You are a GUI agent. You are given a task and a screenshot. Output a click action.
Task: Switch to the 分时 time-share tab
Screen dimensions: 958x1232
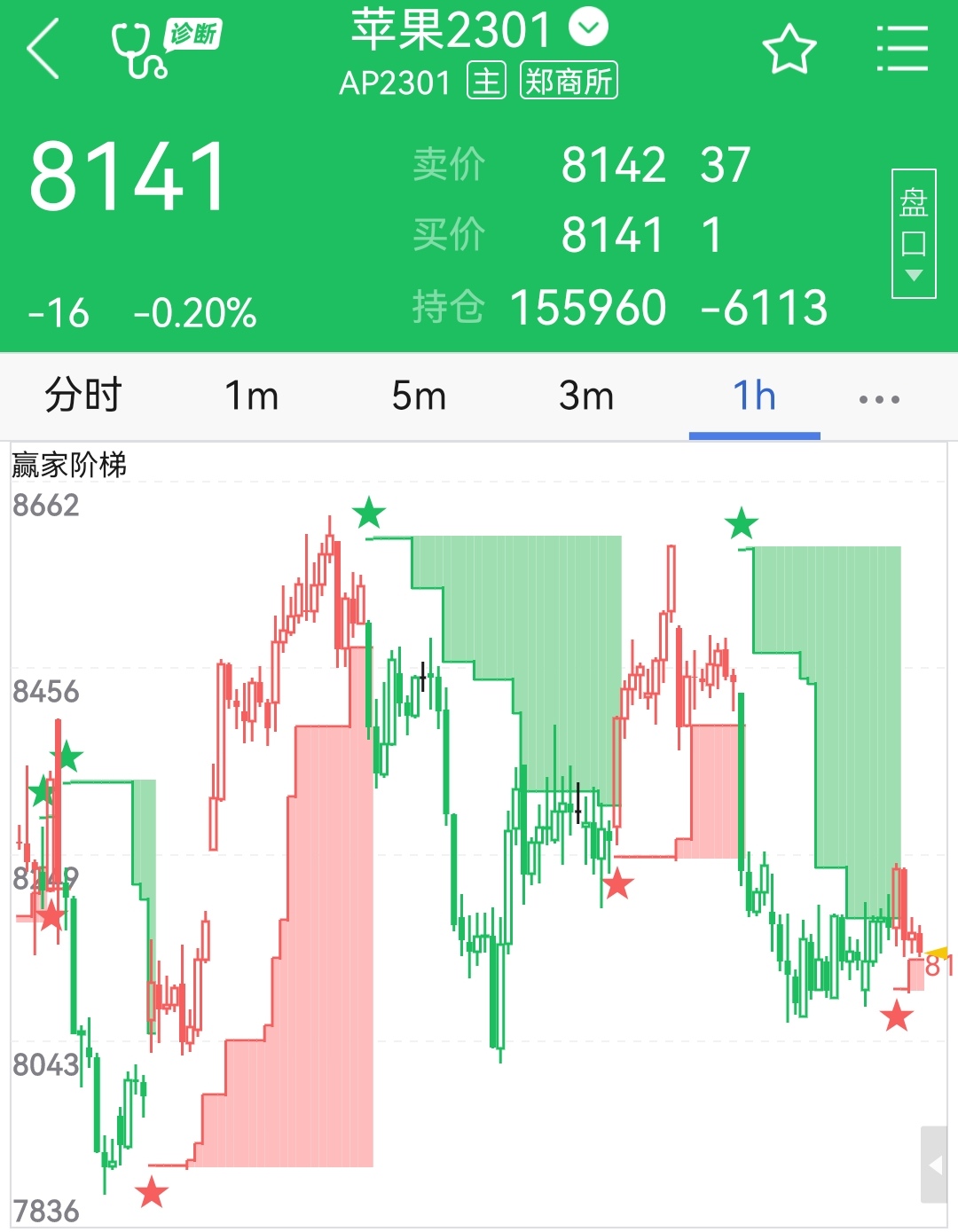click(83, 396)
